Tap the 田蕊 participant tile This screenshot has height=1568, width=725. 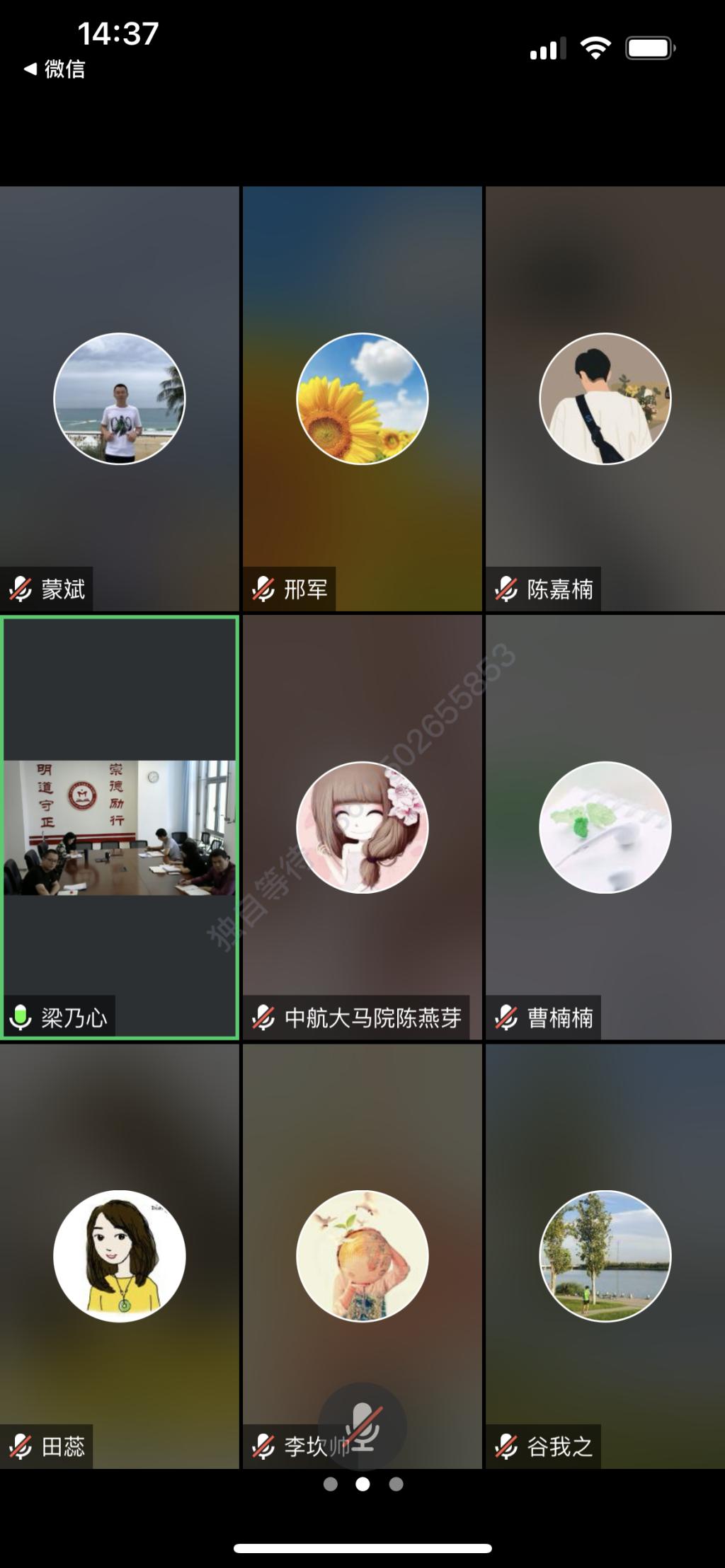click(119, 1256)
